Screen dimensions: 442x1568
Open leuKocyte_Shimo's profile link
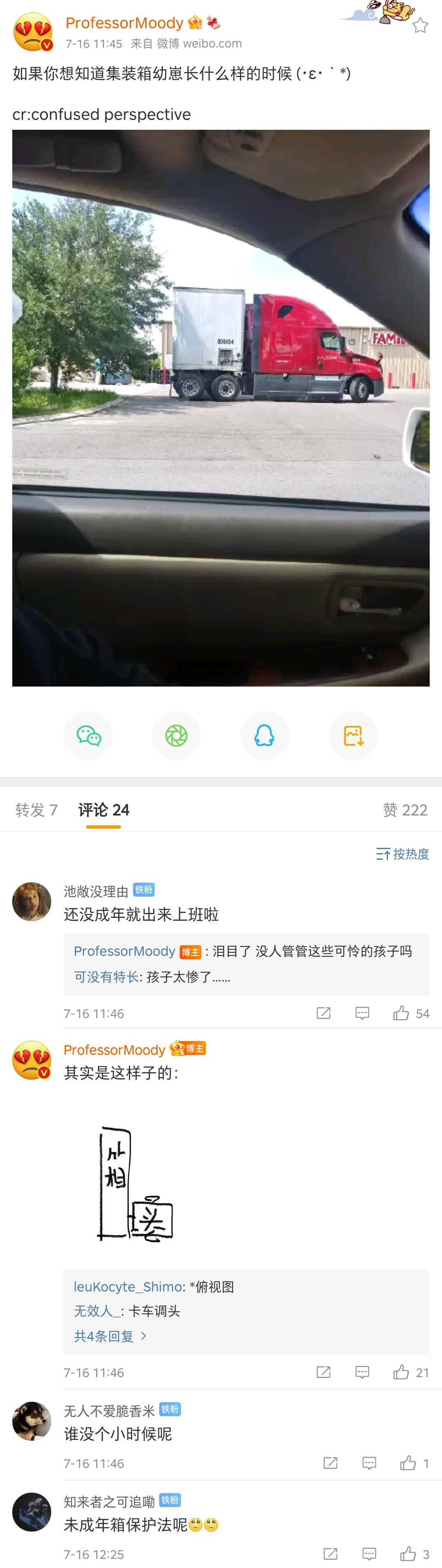click(x=128, y=1287)
